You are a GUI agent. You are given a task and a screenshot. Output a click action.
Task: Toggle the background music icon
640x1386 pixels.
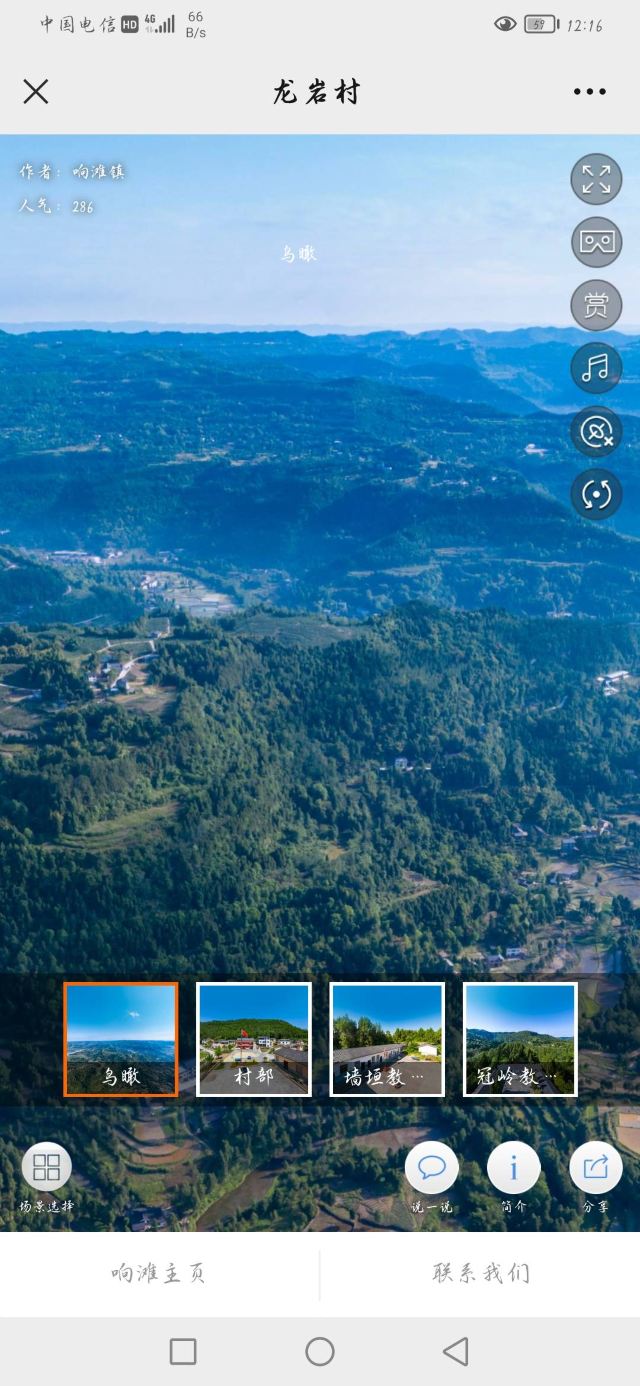click(x=596, y=368)
